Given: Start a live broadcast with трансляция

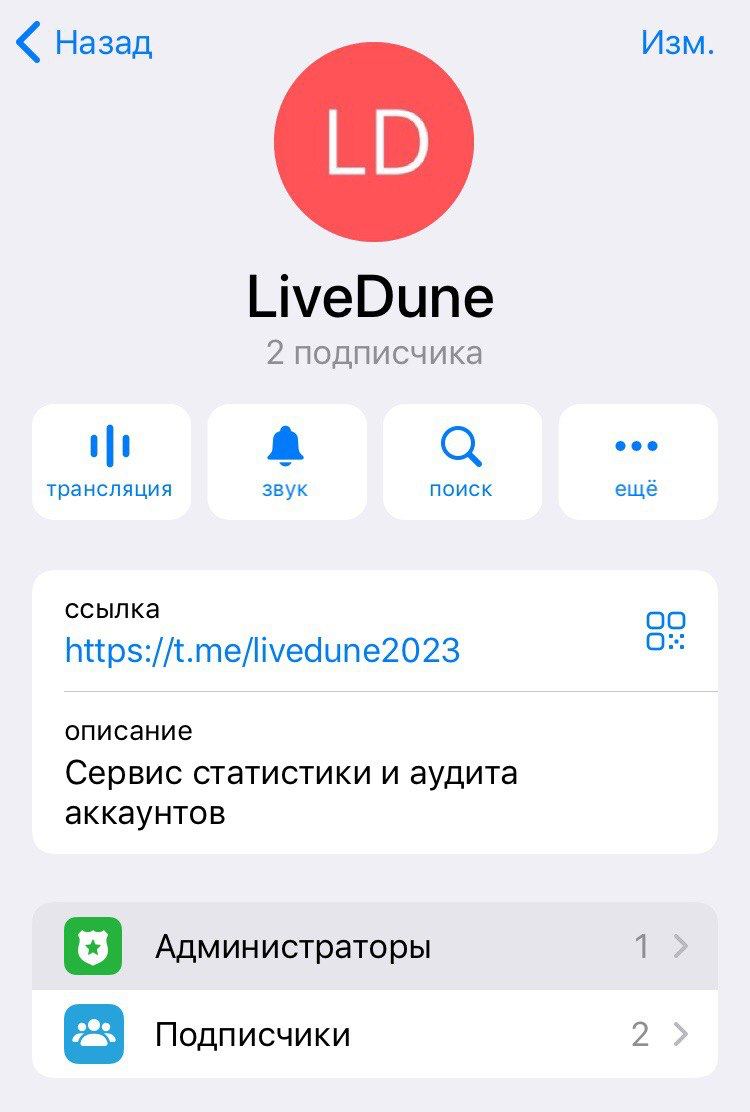Looking at the screenshot, I should pos(111,461).
